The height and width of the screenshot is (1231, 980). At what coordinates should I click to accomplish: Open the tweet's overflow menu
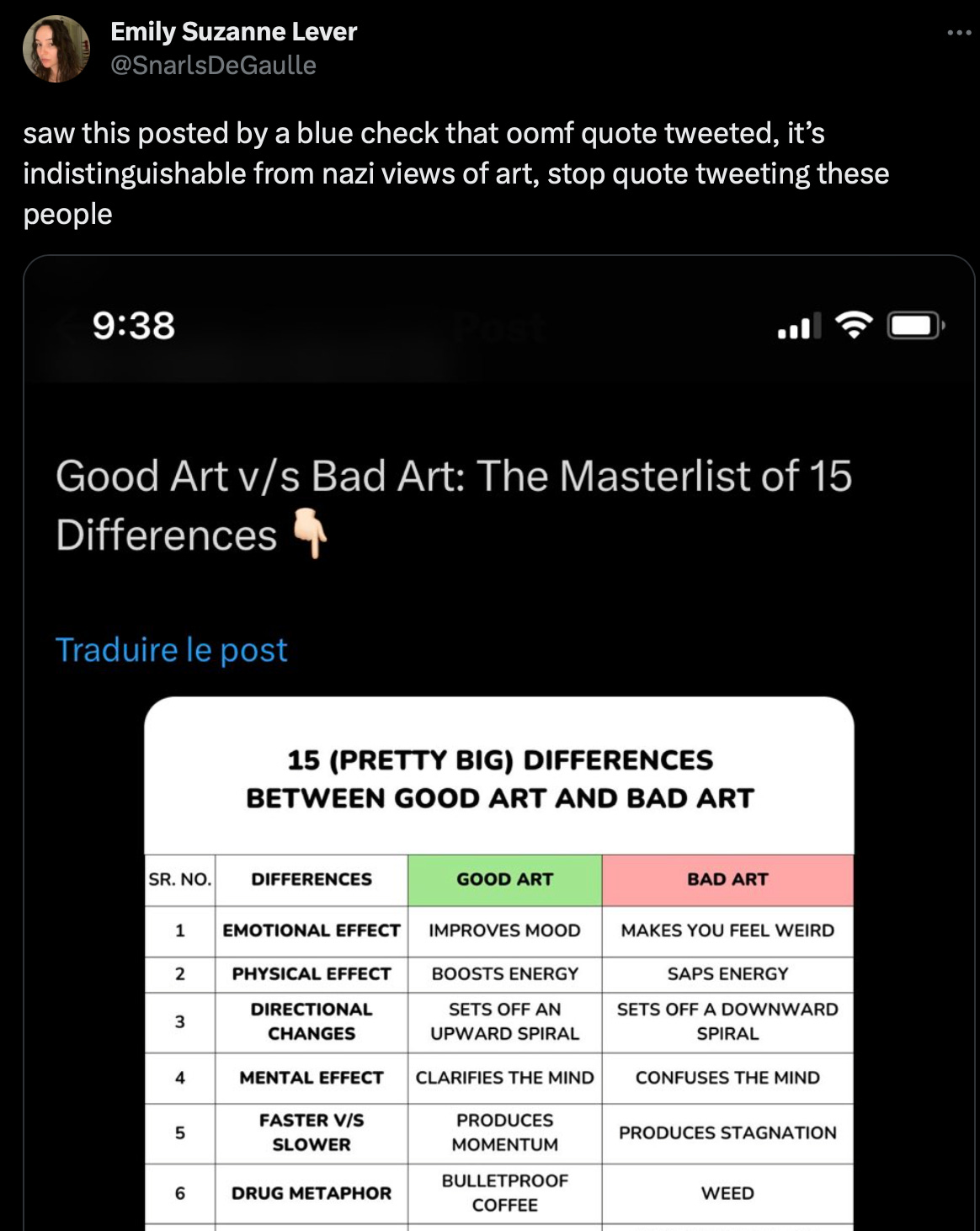point(959,34)
